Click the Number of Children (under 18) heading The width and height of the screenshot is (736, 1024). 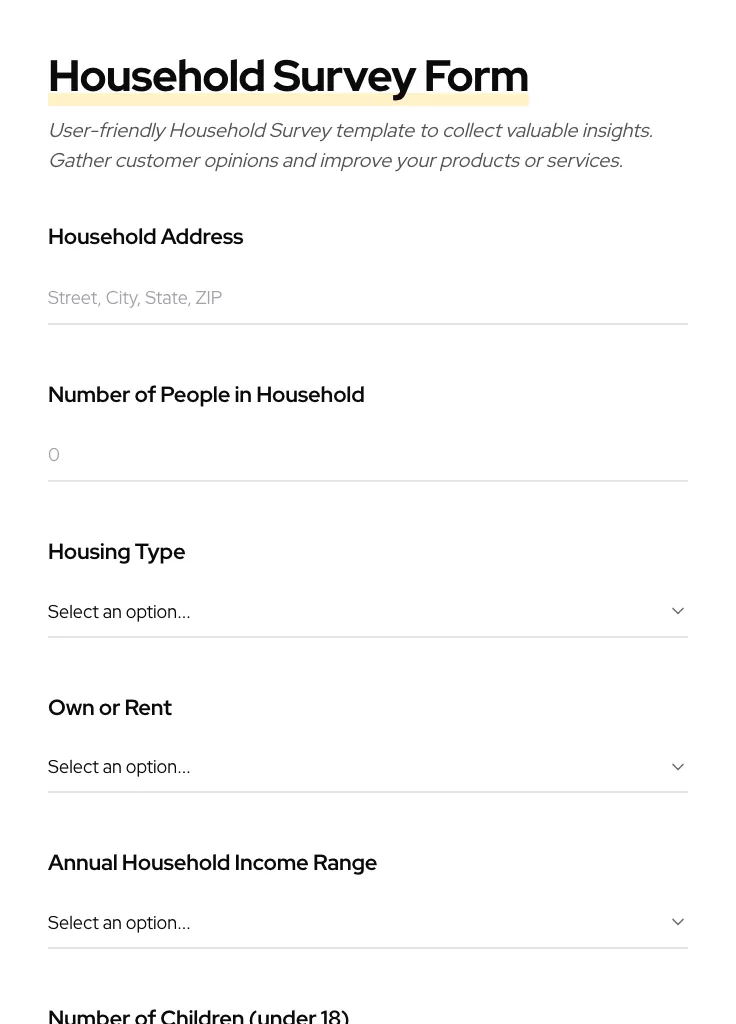pyautogui.click(x=198, y=1015)
